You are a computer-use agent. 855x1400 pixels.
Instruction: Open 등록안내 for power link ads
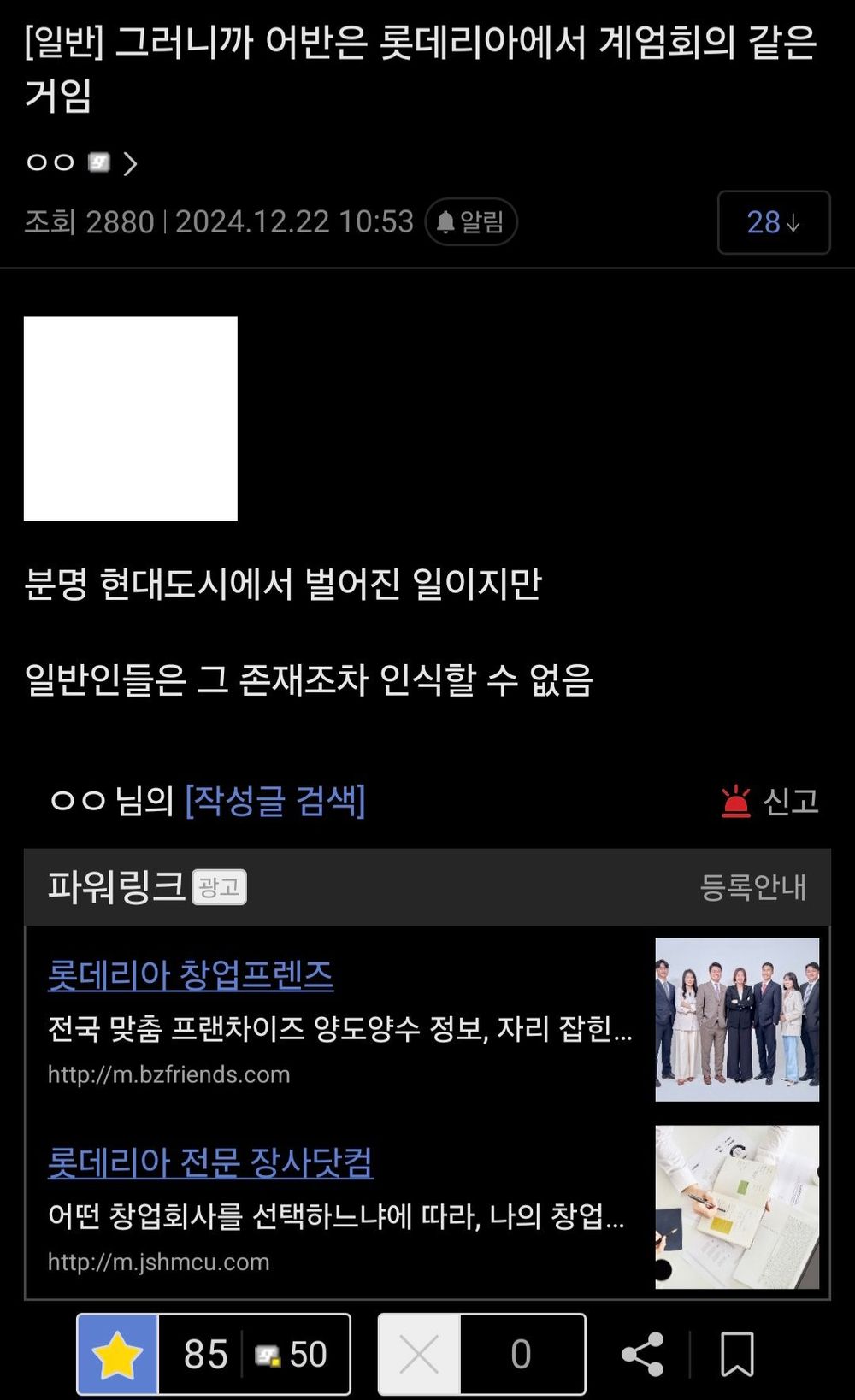point(752,887)
